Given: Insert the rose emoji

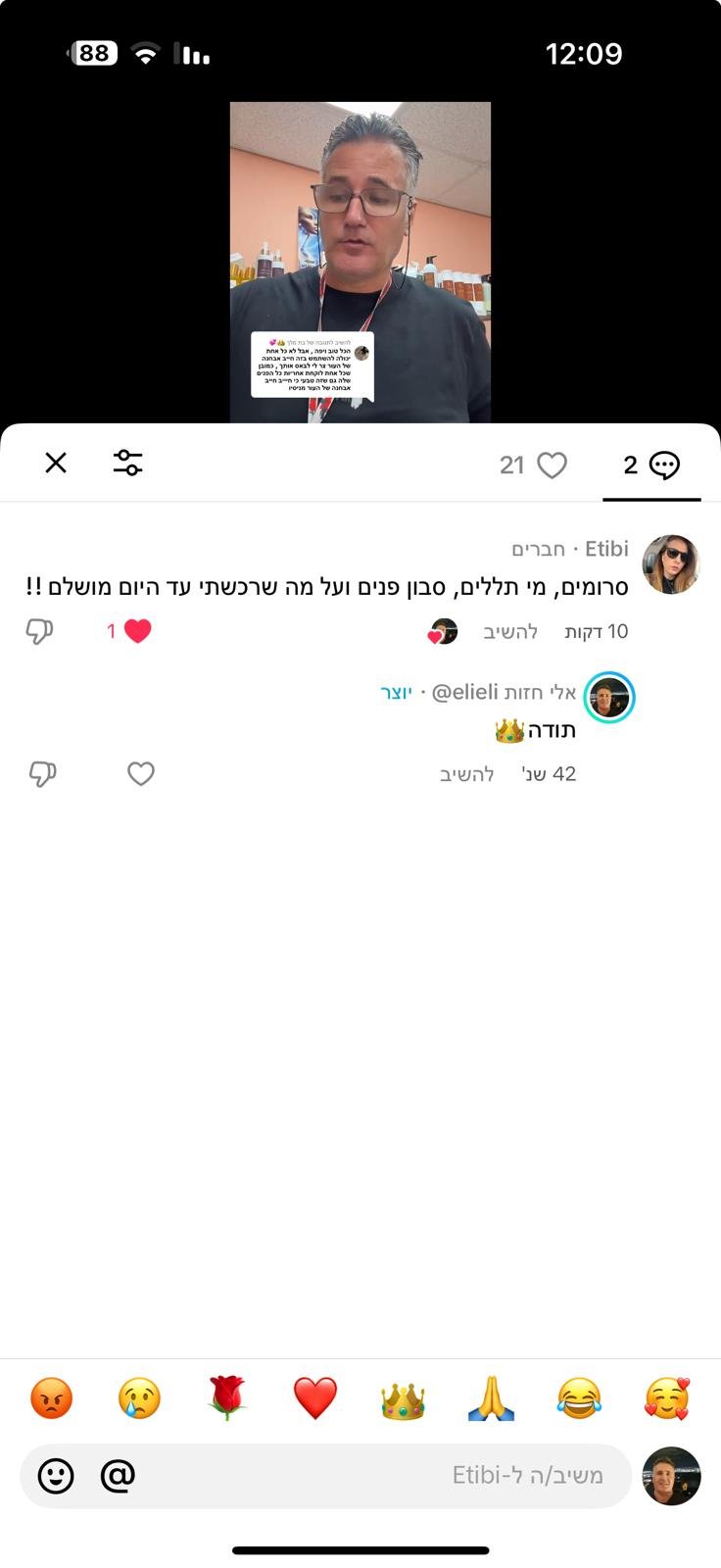Looking at the screenshot, I should [226, 1398].
